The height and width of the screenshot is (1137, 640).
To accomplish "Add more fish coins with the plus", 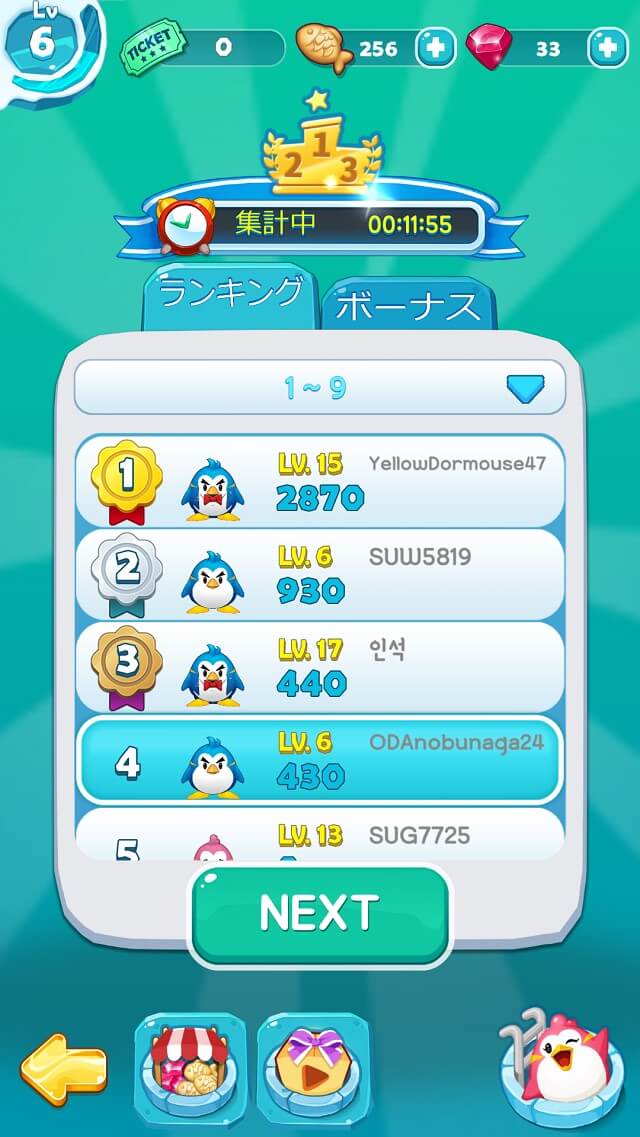I will click(x=435, y=48).
